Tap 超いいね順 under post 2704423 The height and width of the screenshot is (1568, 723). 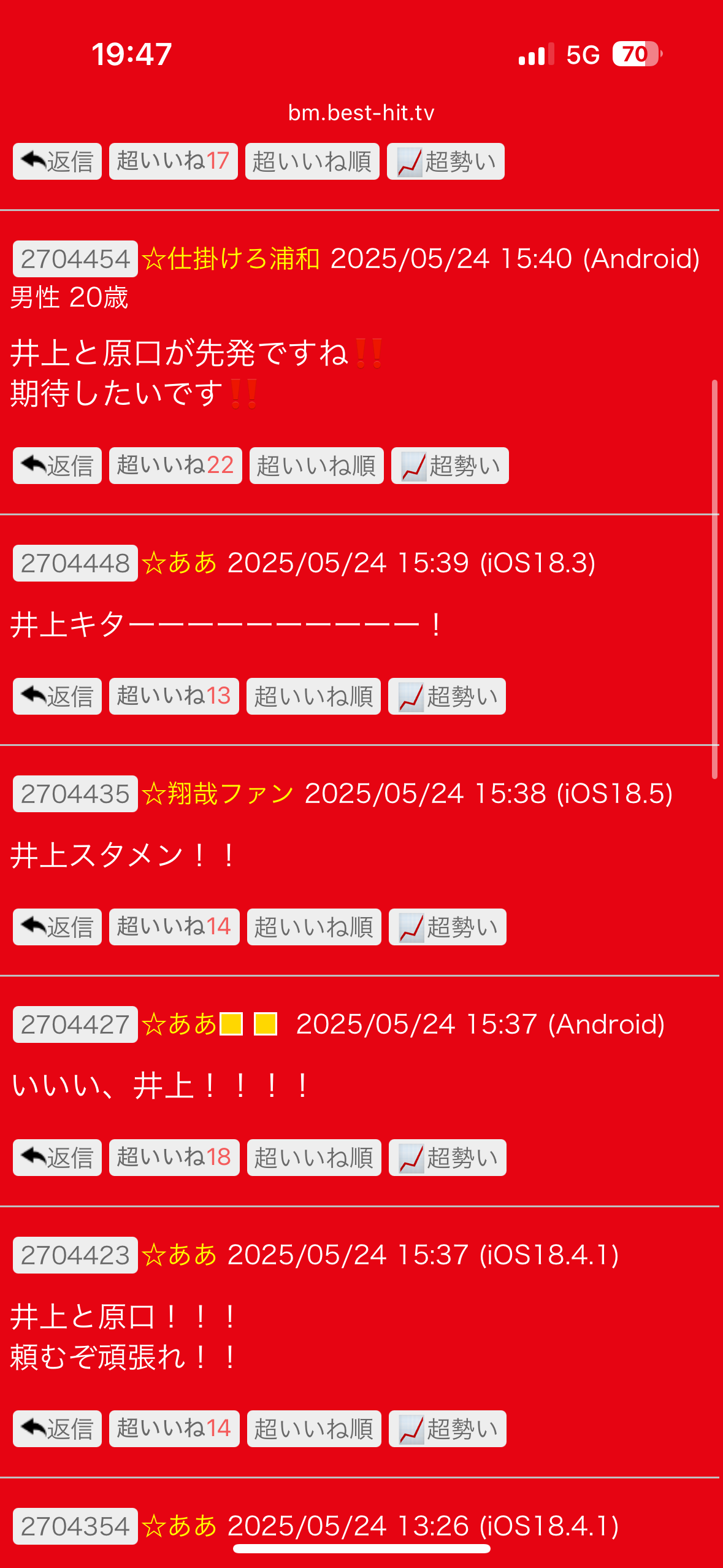pos(314,1429)
